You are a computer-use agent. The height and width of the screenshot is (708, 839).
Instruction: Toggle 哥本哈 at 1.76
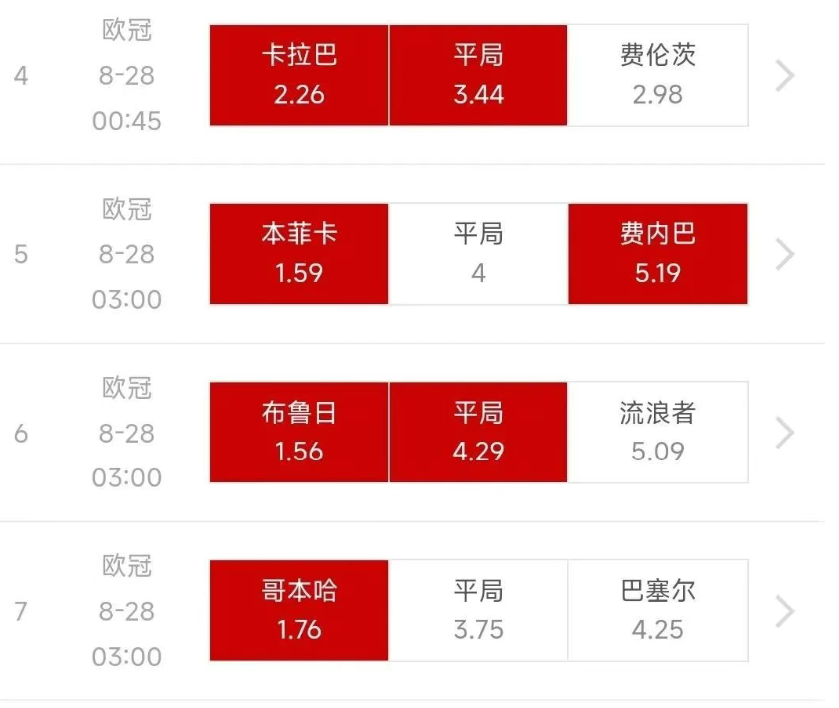click(299, 610)
